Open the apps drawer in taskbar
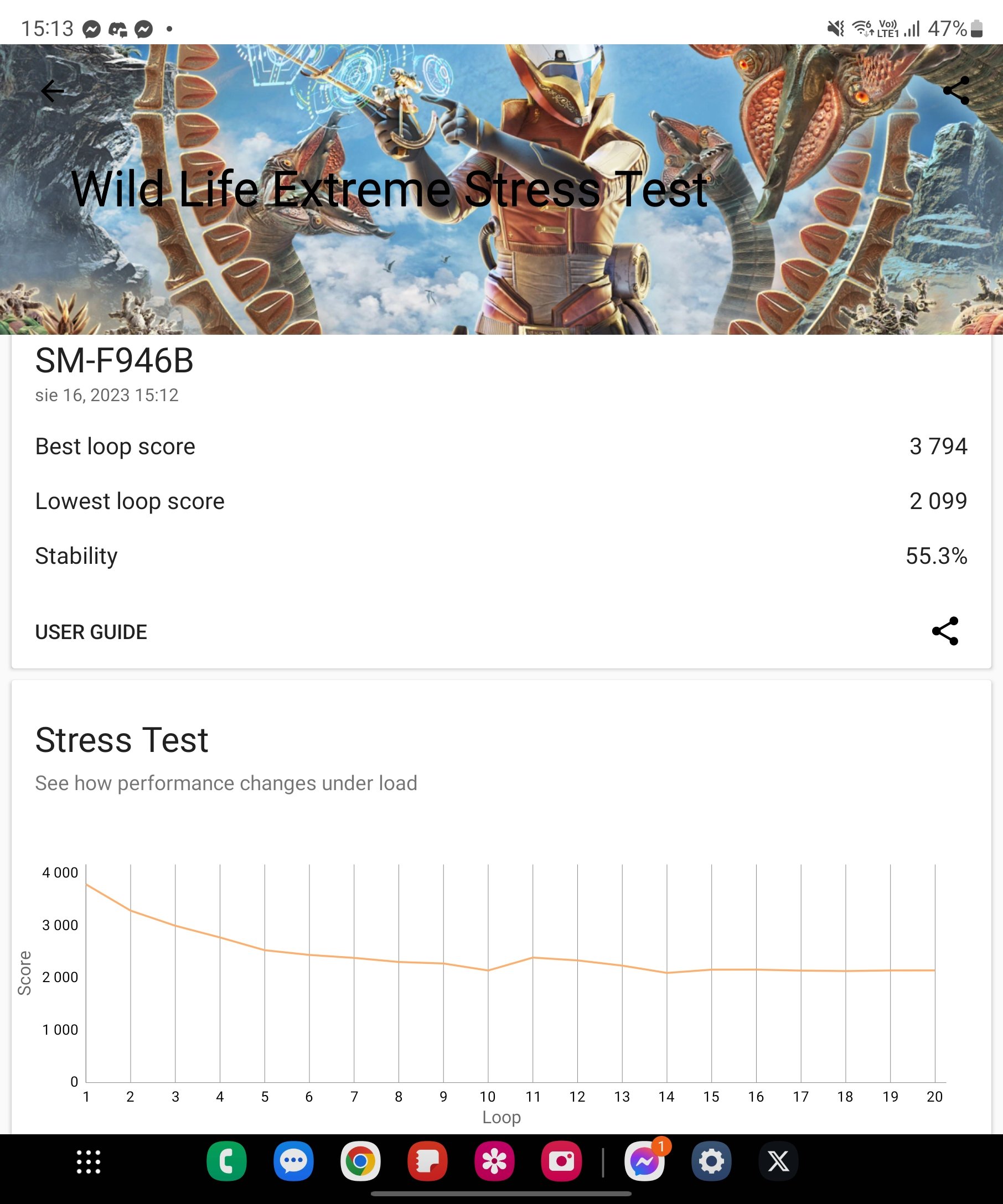This screenshot has height=1204, width=1003. tap(89, 1161)
